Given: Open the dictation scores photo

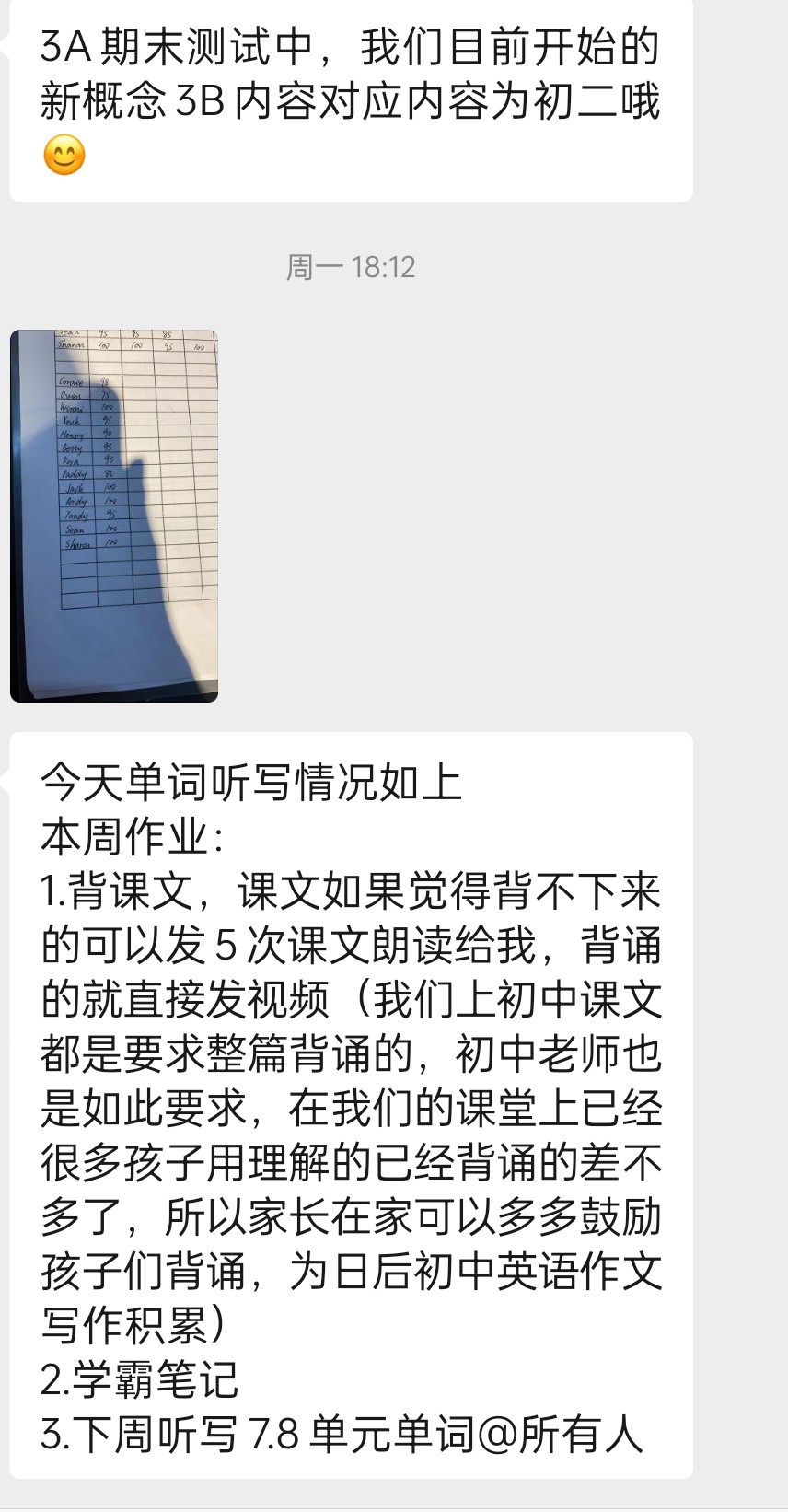Looking at the screenshot, I should pyautogui.click(x=114, y=516).
